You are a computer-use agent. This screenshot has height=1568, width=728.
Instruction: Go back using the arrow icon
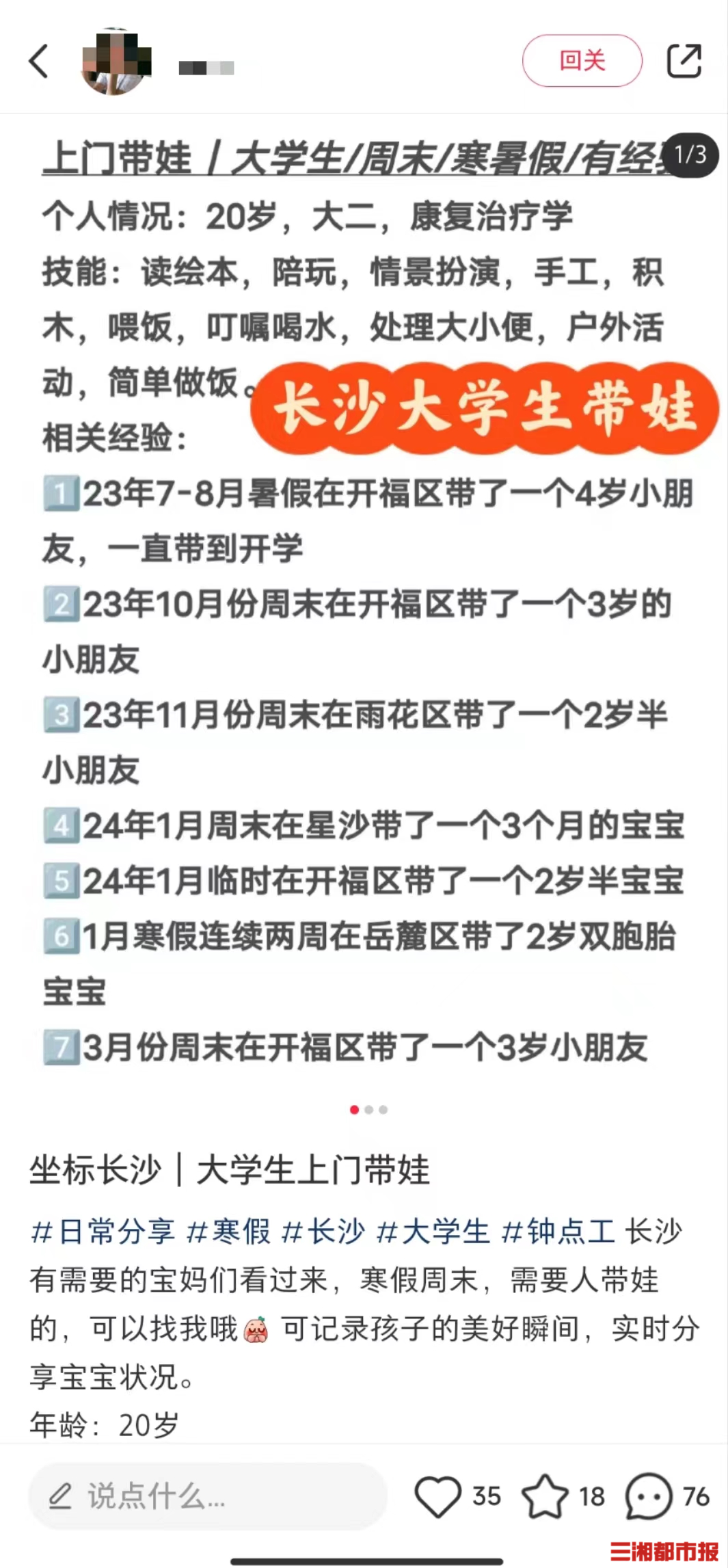(x=39, y=62)
